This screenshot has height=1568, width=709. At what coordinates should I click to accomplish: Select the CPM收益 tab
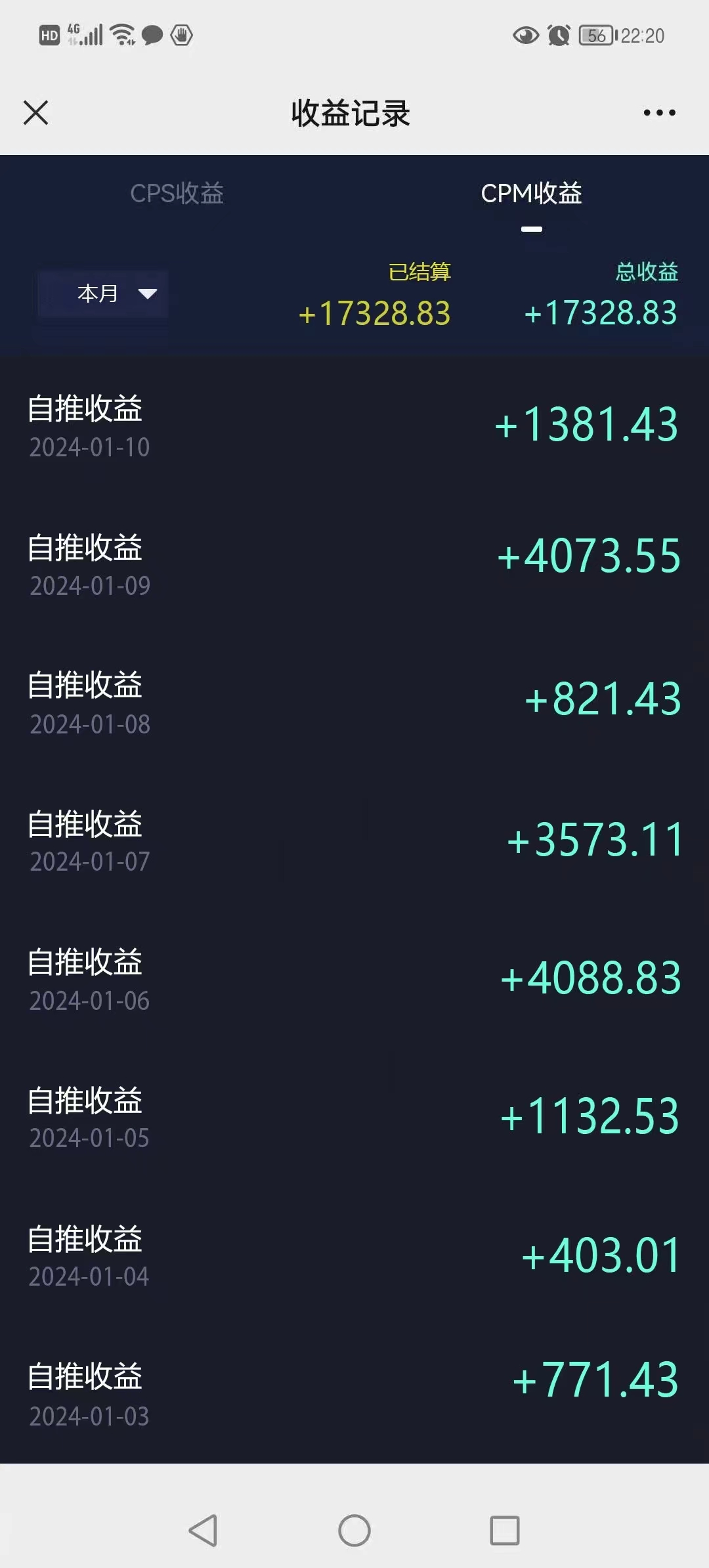pos(532,193)
